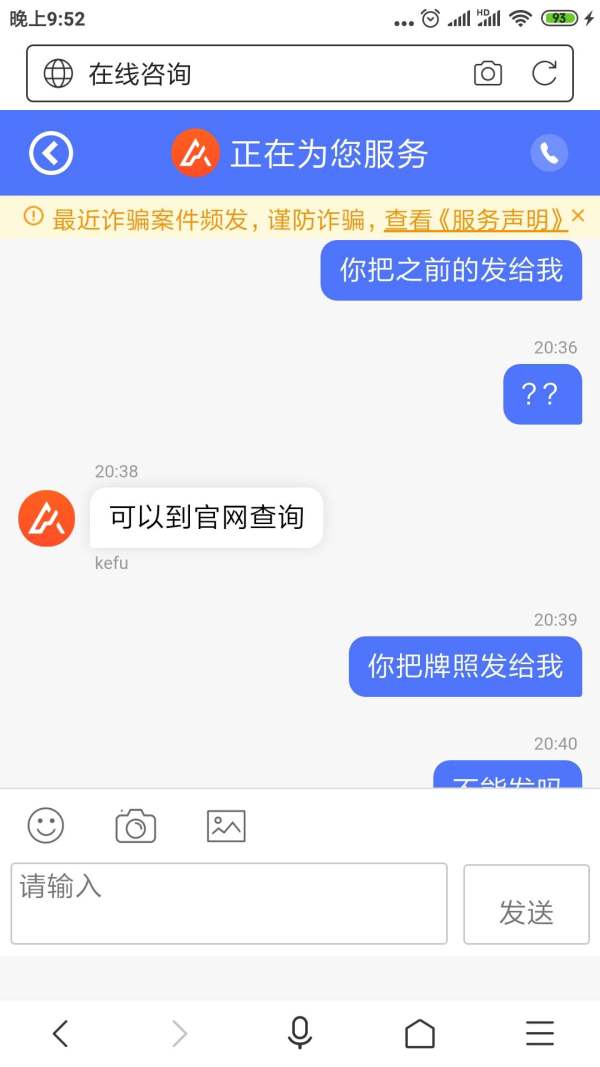
Task: Go back using the browser's bottom arrow
Action: point(61,1034)
